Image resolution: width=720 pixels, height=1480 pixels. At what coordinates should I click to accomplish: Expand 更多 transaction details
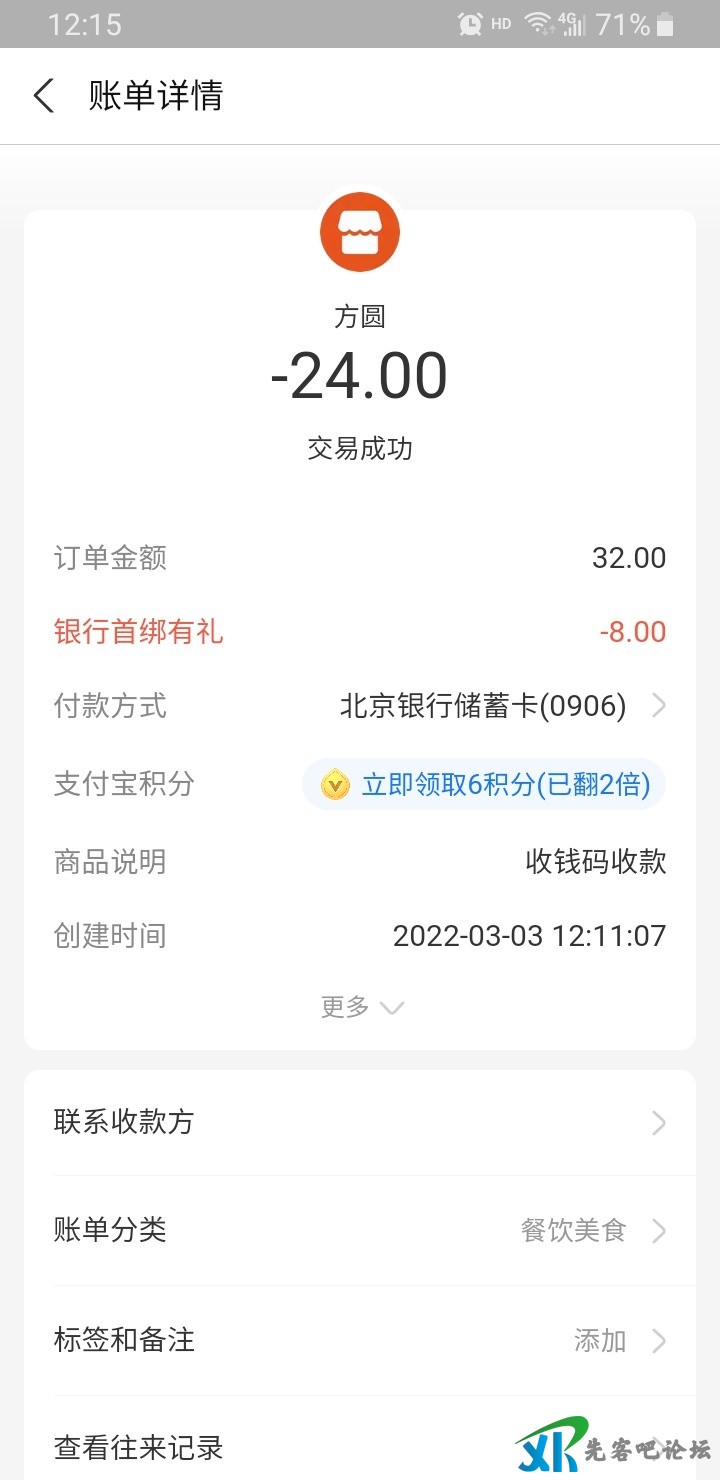360,1007
